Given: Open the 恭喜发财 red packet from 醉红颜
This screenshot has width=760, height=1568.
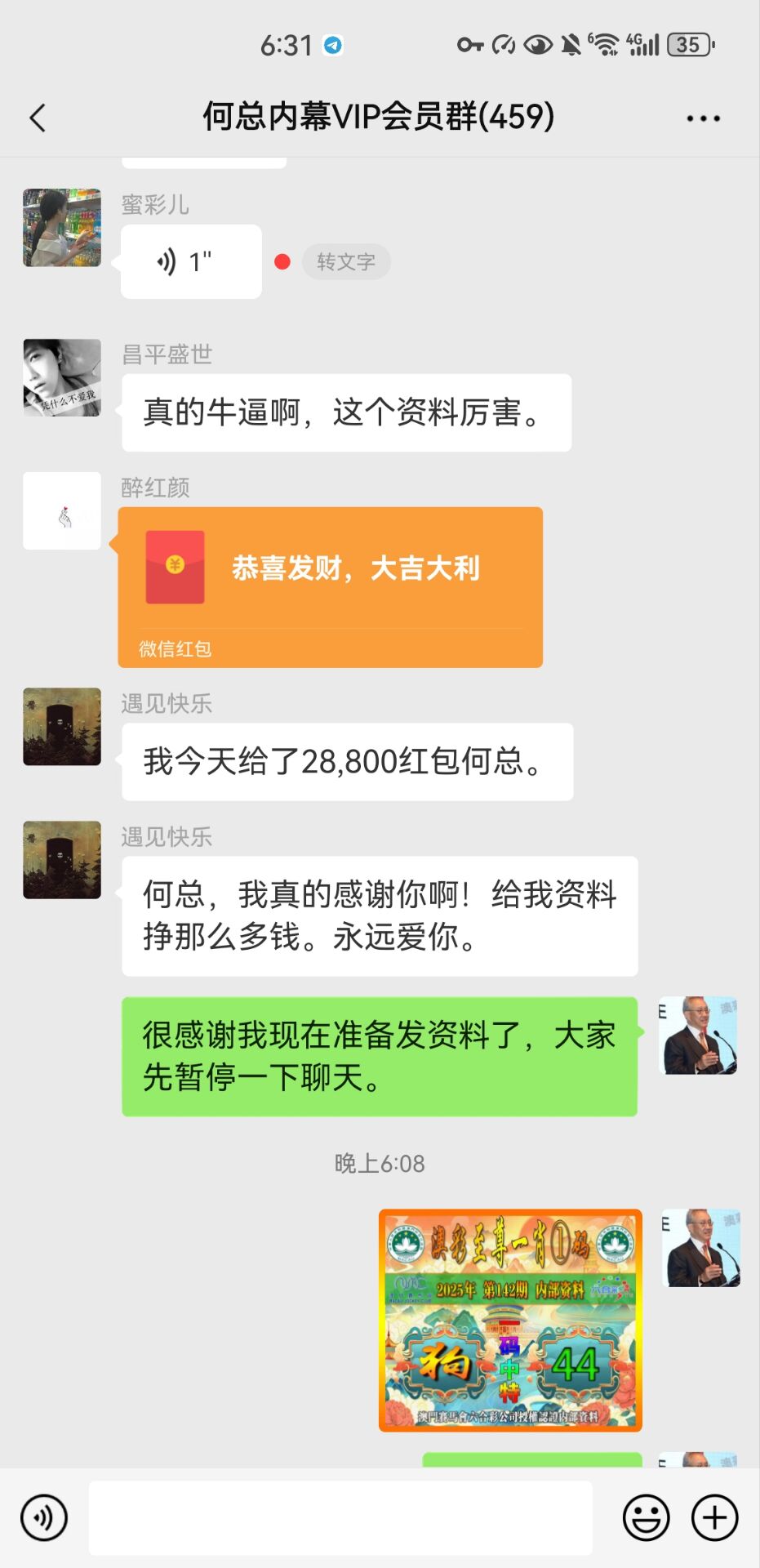Looking at the screenshot, I should [x=331, y=586].
